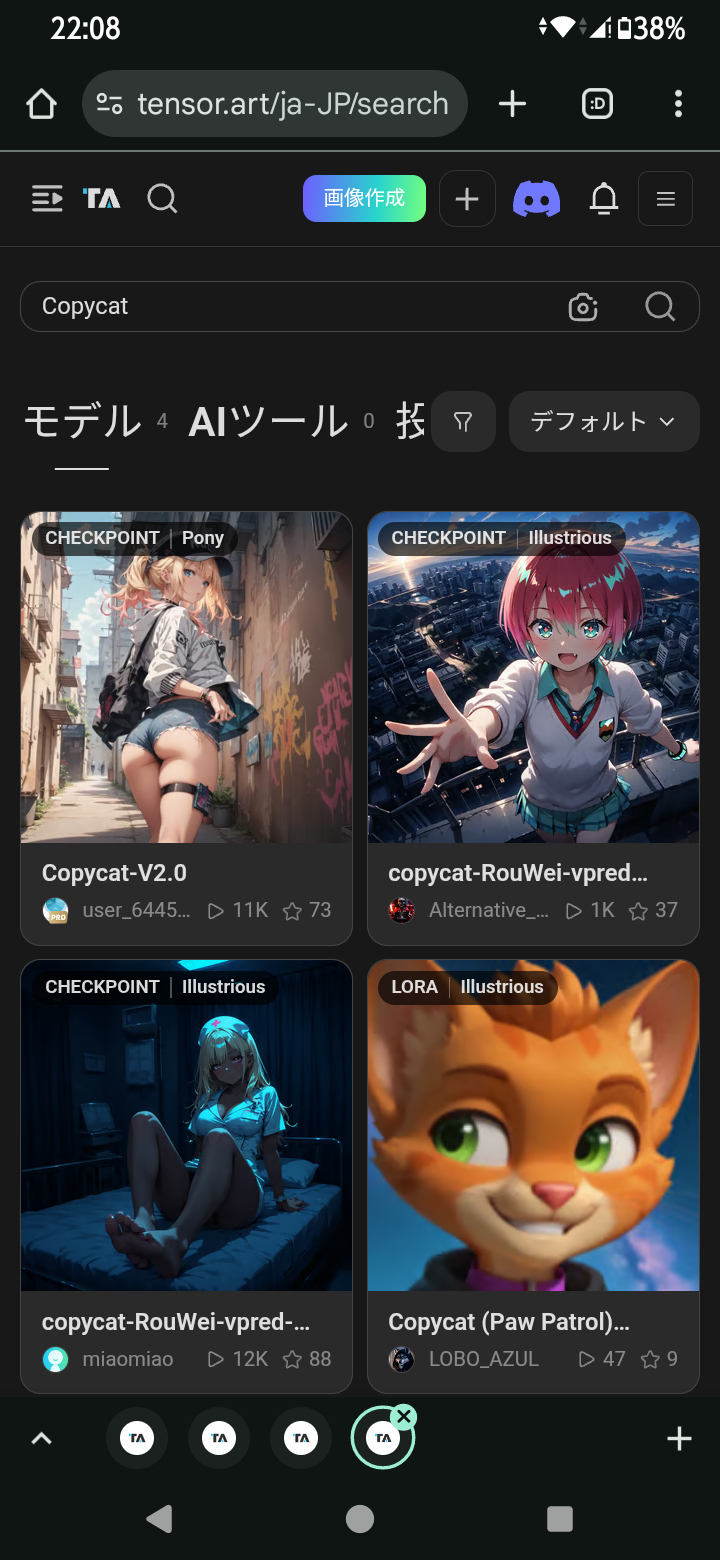
Task: Open the filter funnel button
Action: (463, 422)
